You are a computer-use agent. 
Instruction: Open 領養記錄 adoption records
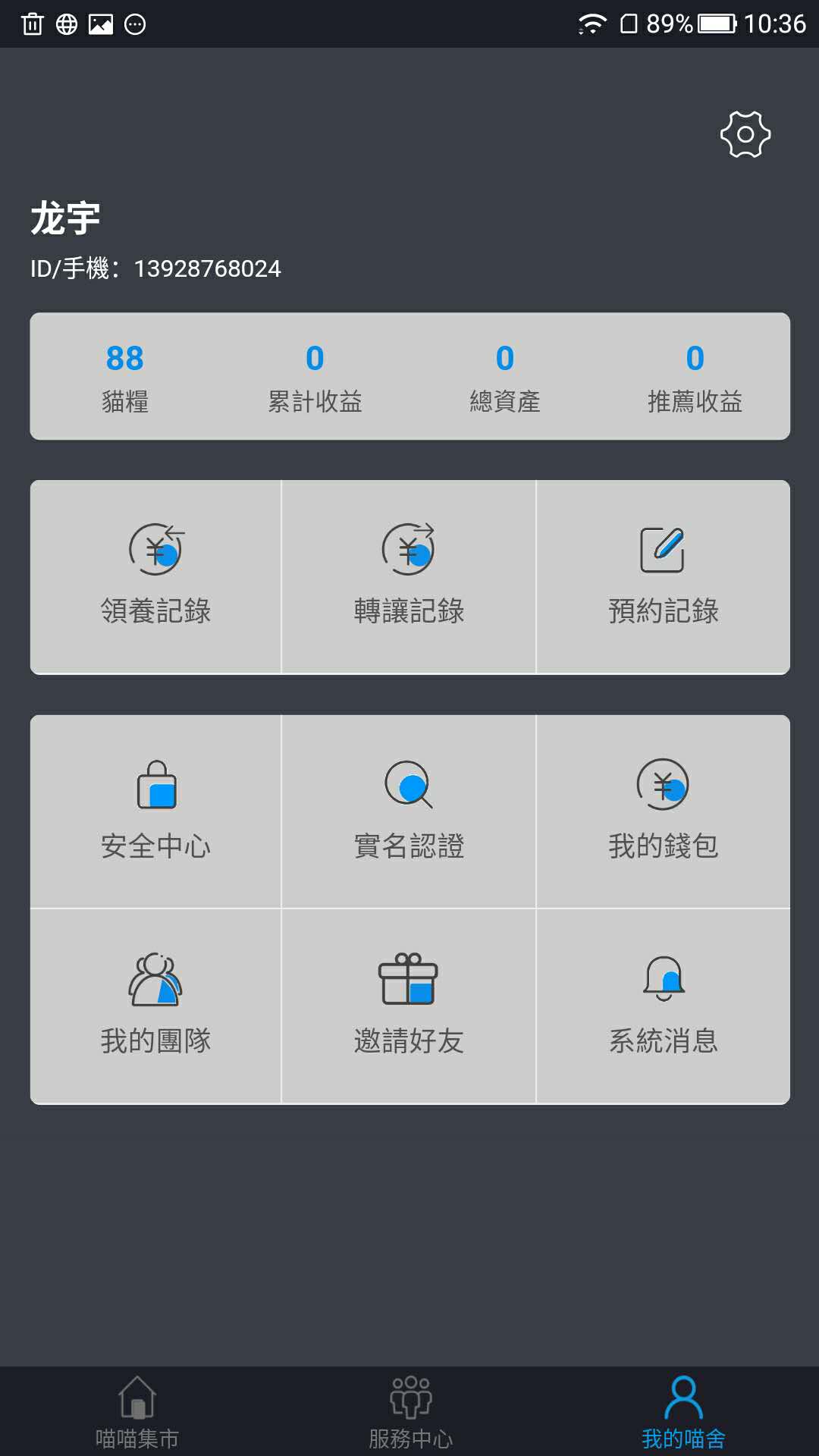pyautogui.click(x=155, y=576)
